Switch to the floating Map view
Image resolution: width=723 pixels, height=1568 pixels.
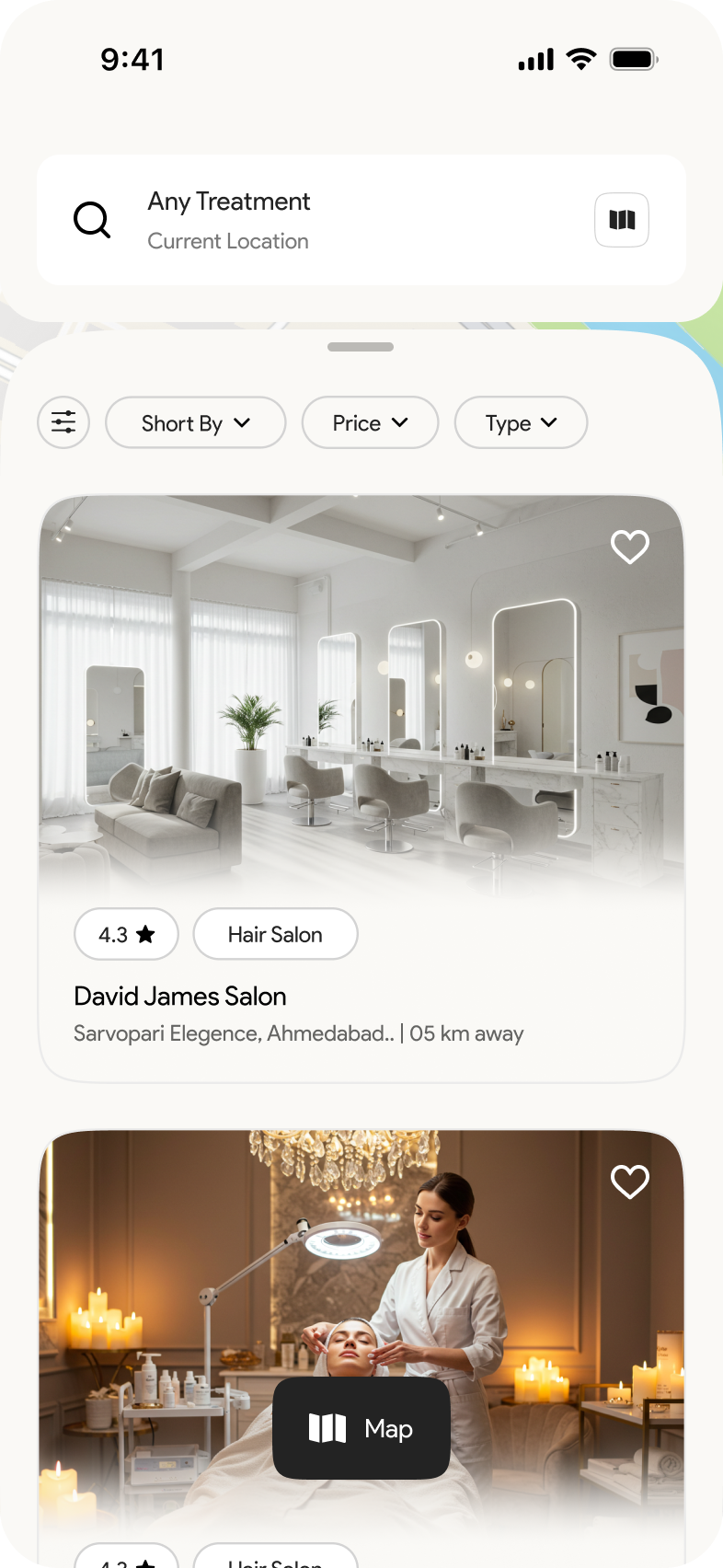click(361, 1428)
